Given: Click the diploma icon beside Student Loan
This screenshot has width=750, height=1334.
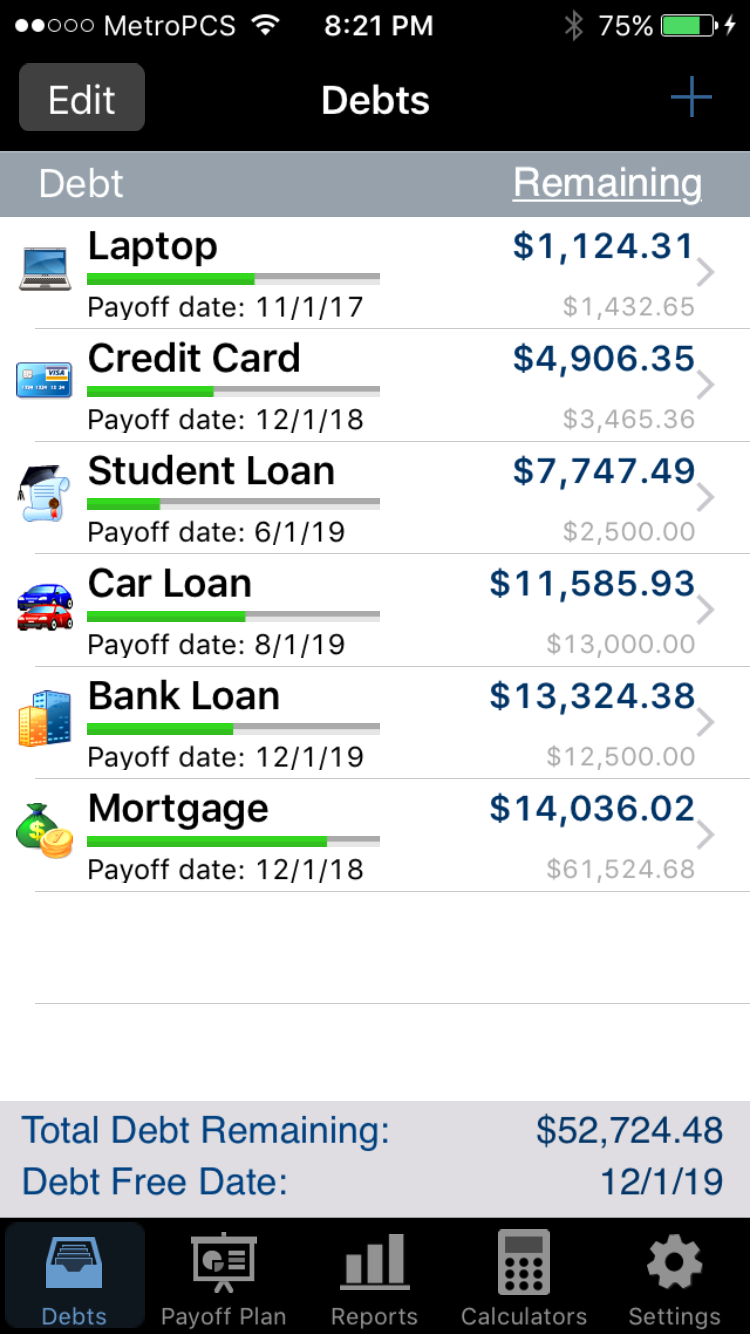Looking at the screenshot, I should (x=44, y=492).
